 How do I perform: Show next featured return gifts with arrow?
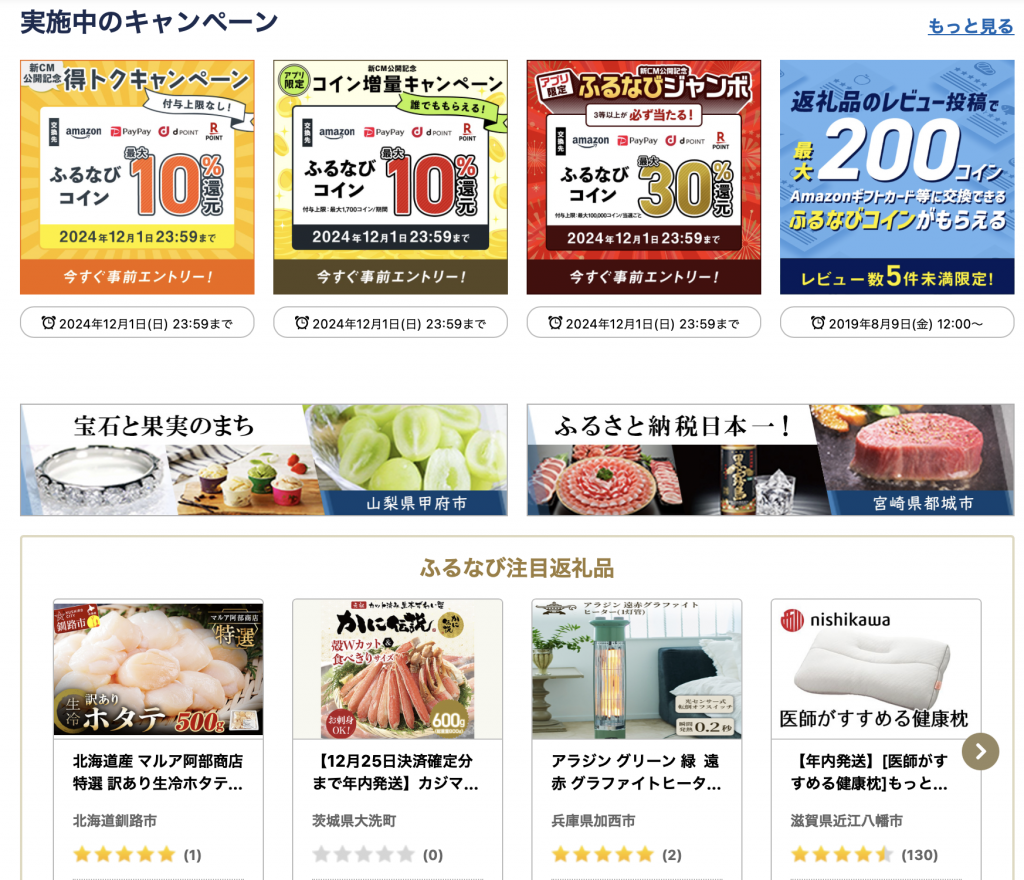pyautogui.click(x=980, y=751)
